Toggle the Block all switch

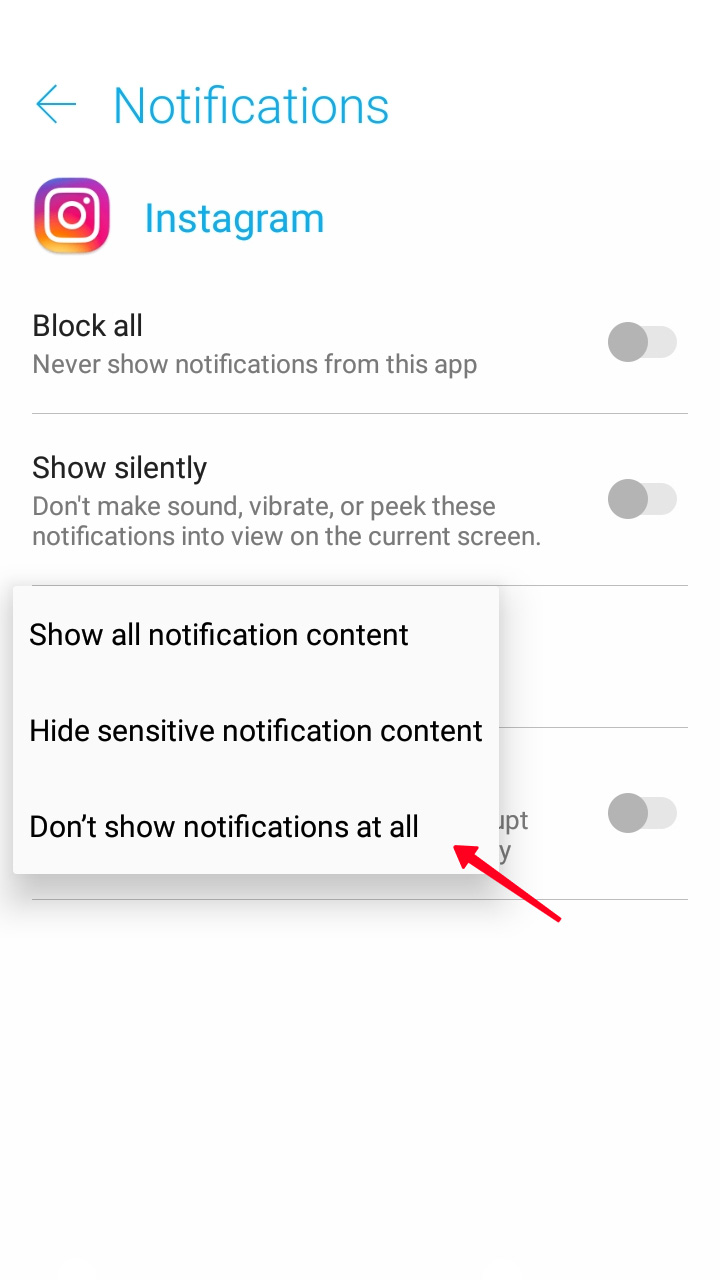click(642, 343)
